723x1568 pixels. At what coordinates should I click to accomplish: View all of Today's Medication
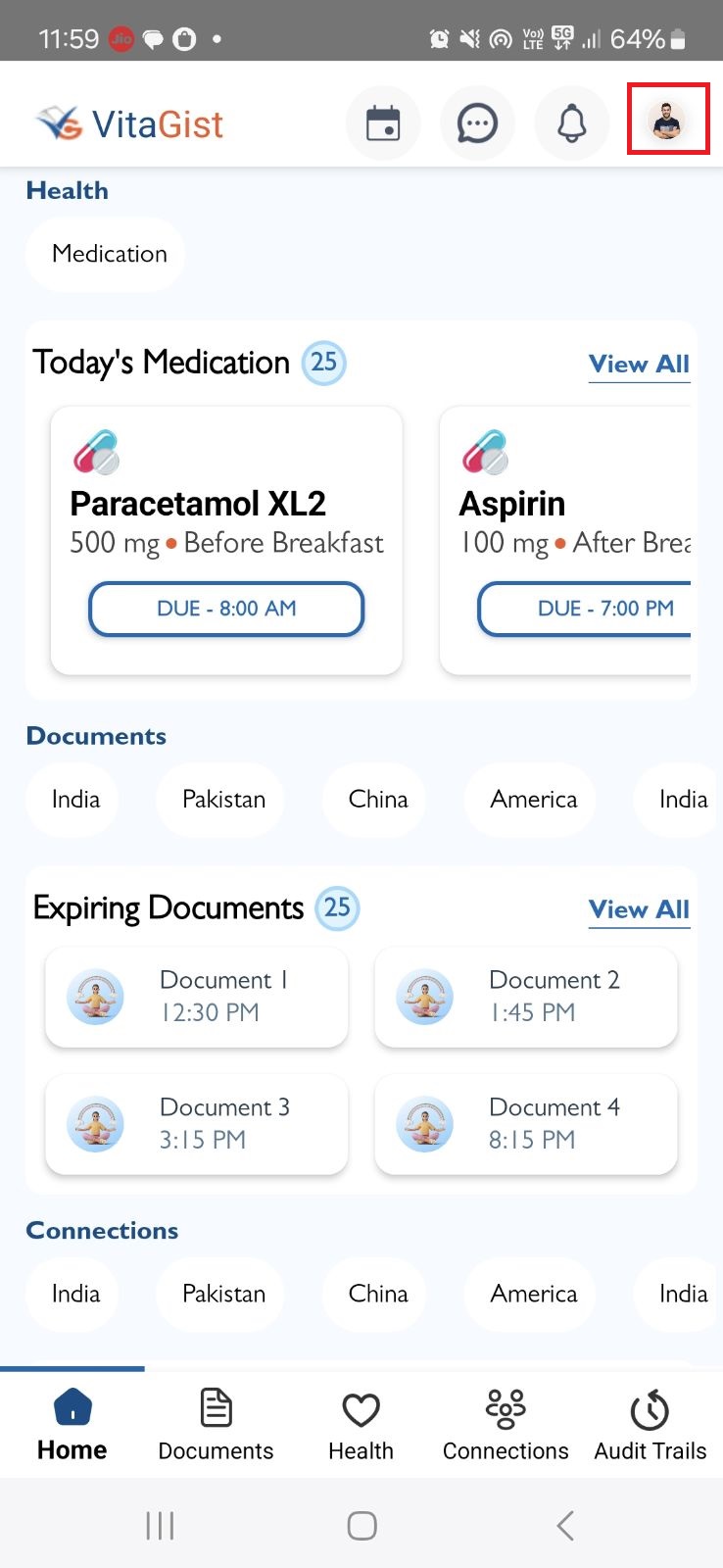click(x=639, y=364)
